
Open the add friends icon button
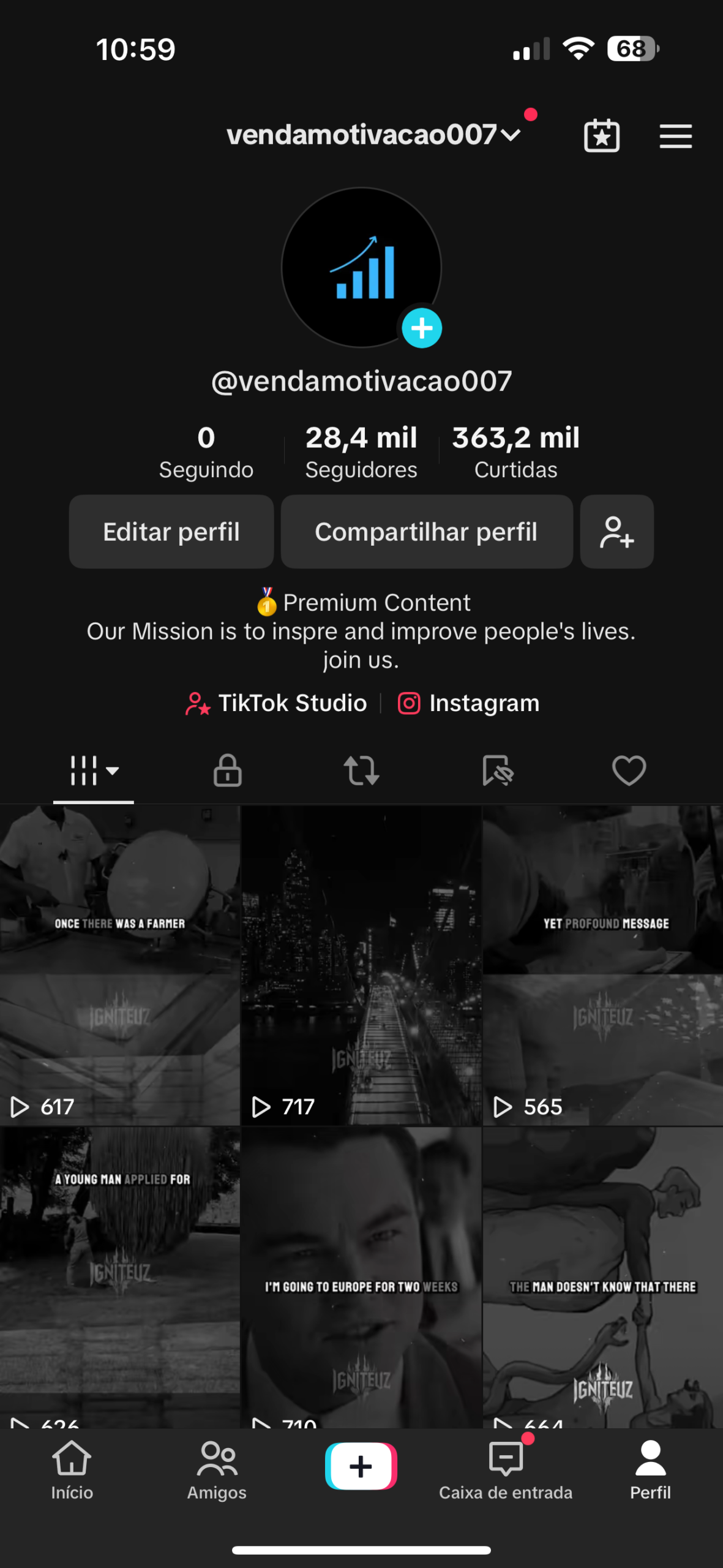click(616, 532)
